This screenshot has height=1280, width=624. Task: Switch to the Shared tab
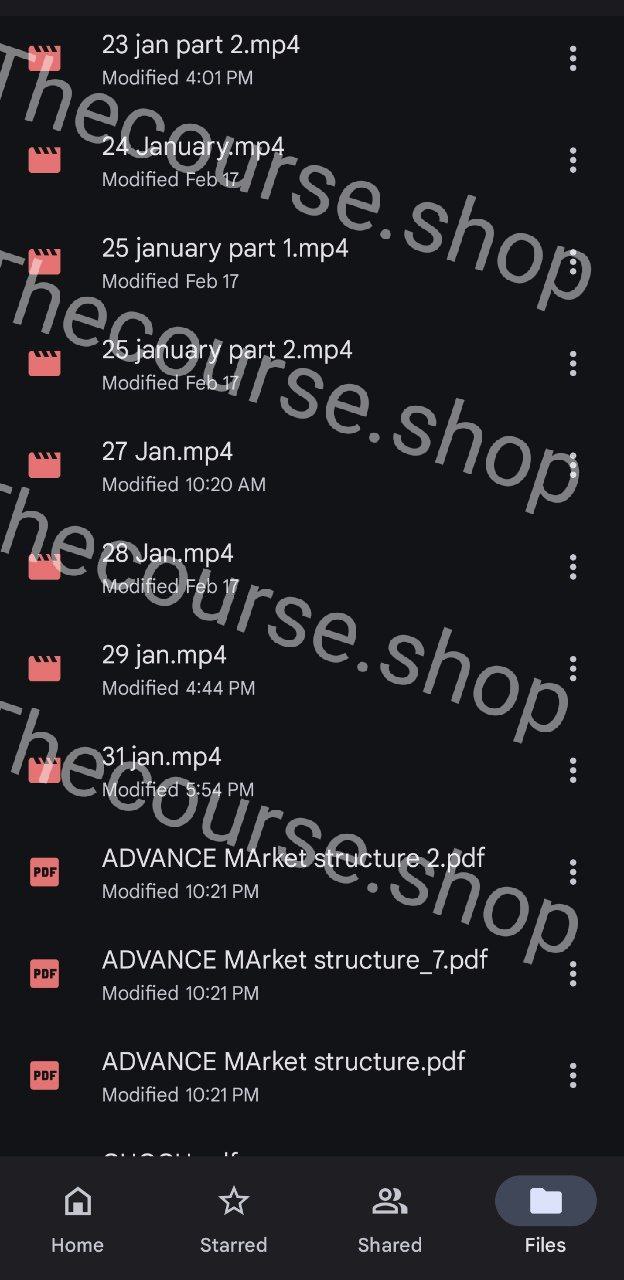[390, 1219]
